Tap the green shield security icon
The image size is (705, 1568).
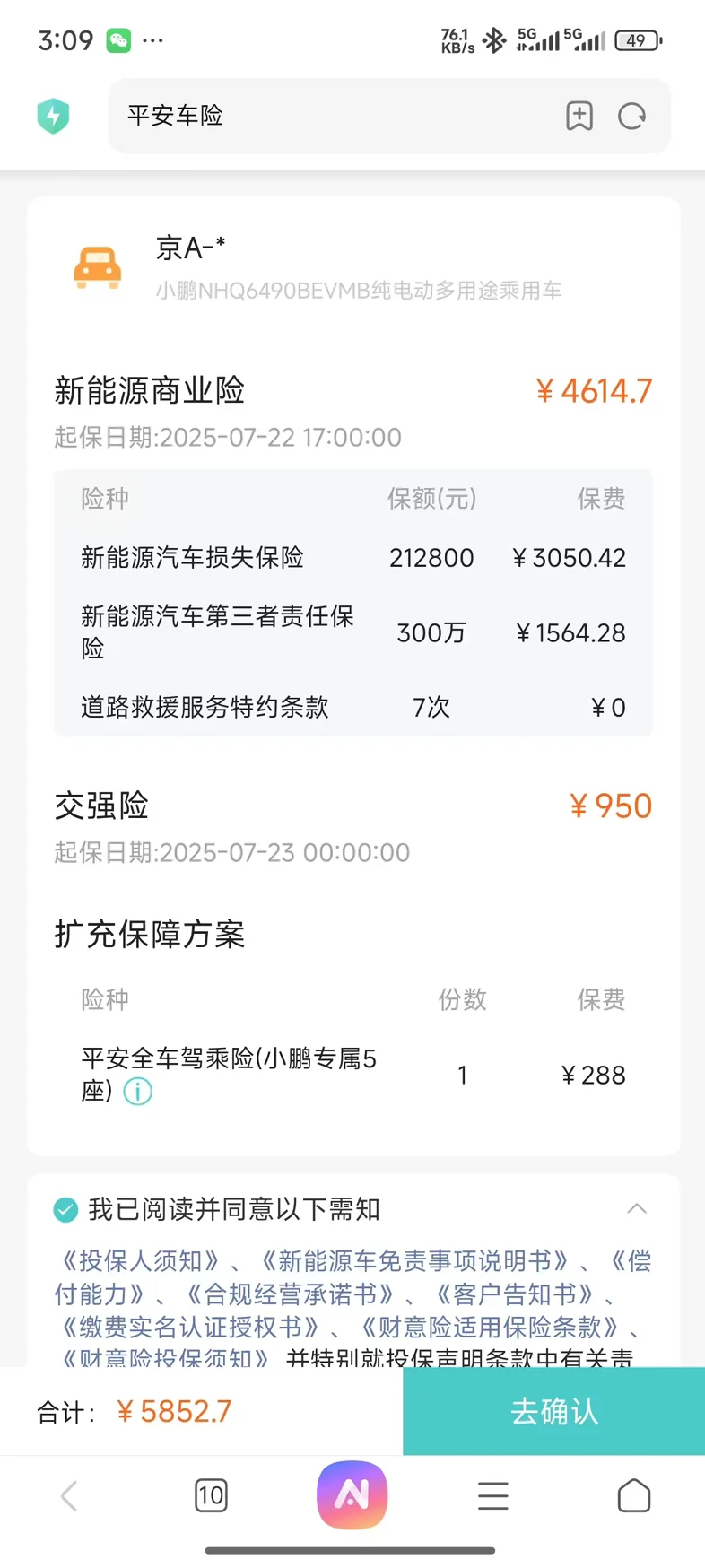coord(53,116)
